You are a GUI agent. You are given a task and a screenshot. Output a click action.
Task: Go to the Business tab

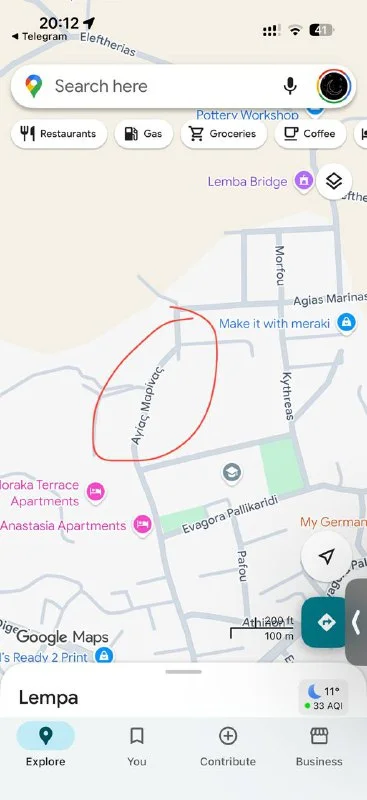[x=319, y=746]
